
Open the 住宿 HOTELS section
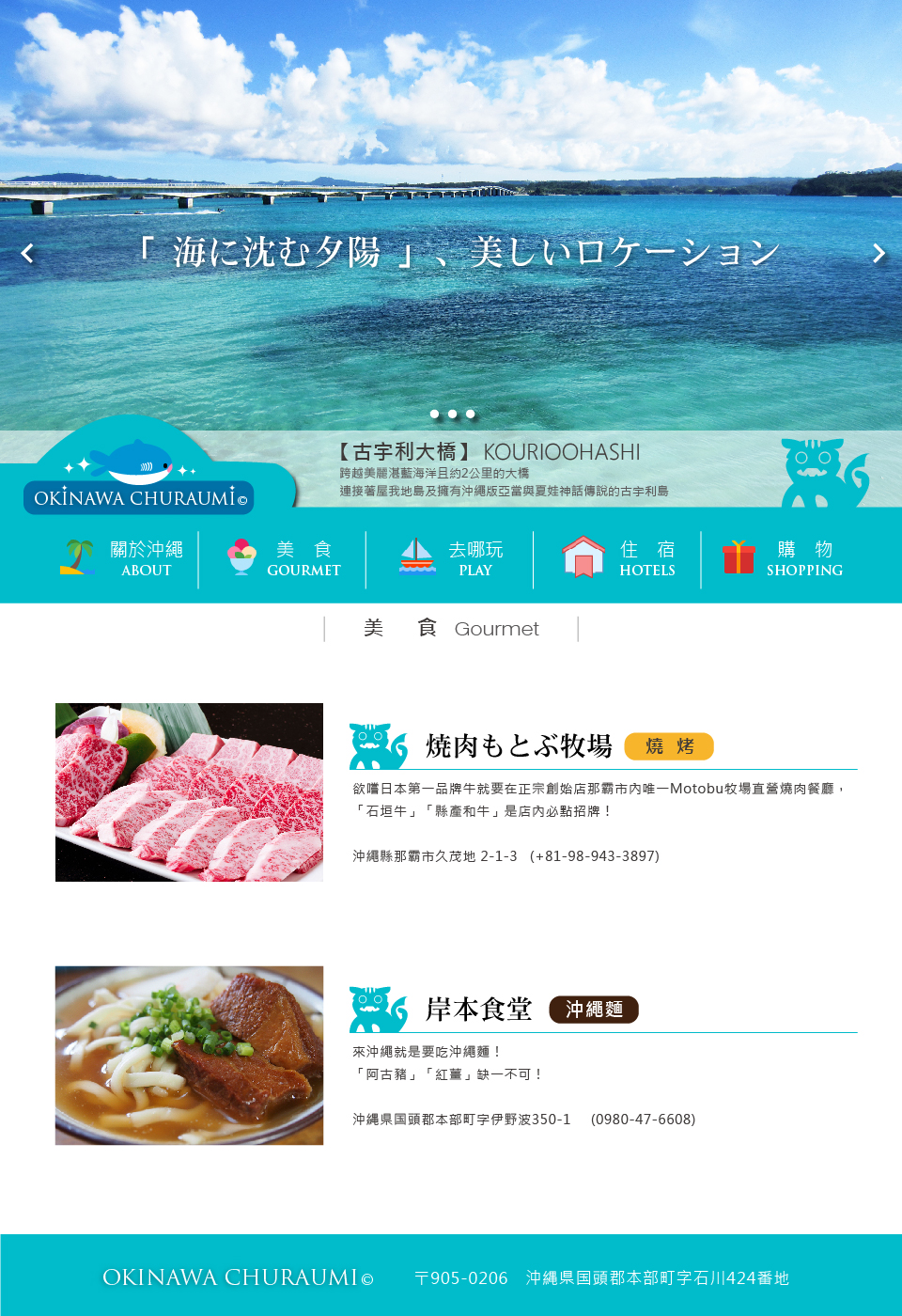[618, 558]
